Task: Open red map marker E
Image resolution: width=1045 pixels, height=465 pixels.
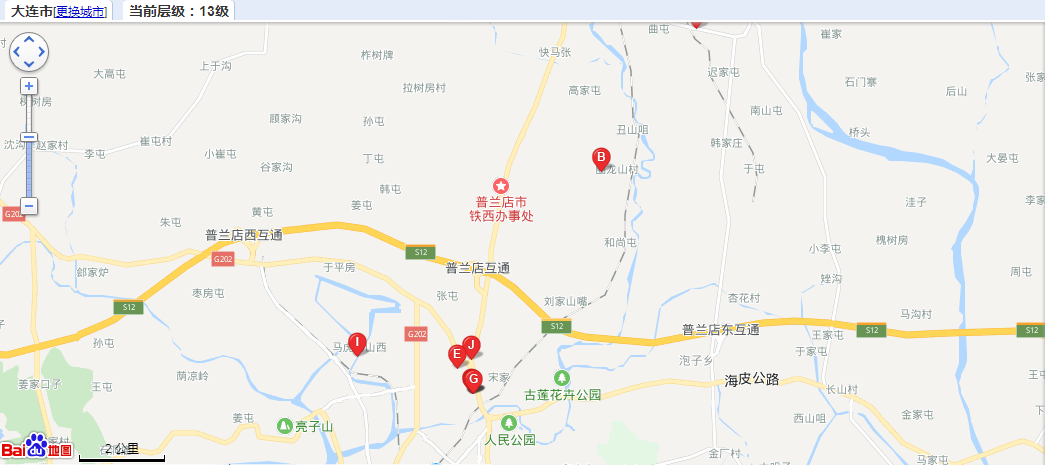Action: [456, 353]
